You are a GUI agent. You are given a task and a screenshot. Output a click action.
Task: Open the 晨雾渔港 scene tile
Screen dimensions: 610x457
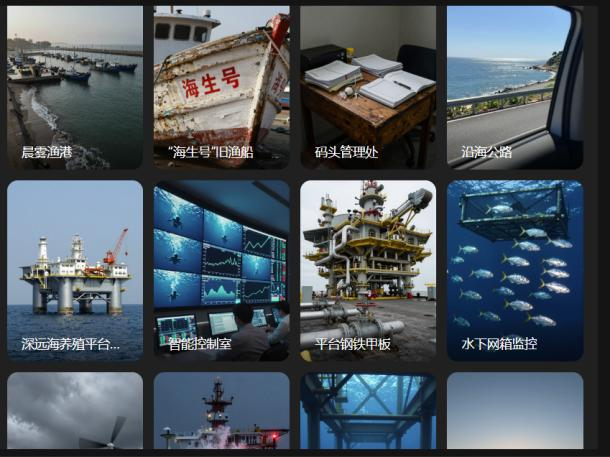tap(75, 87)
